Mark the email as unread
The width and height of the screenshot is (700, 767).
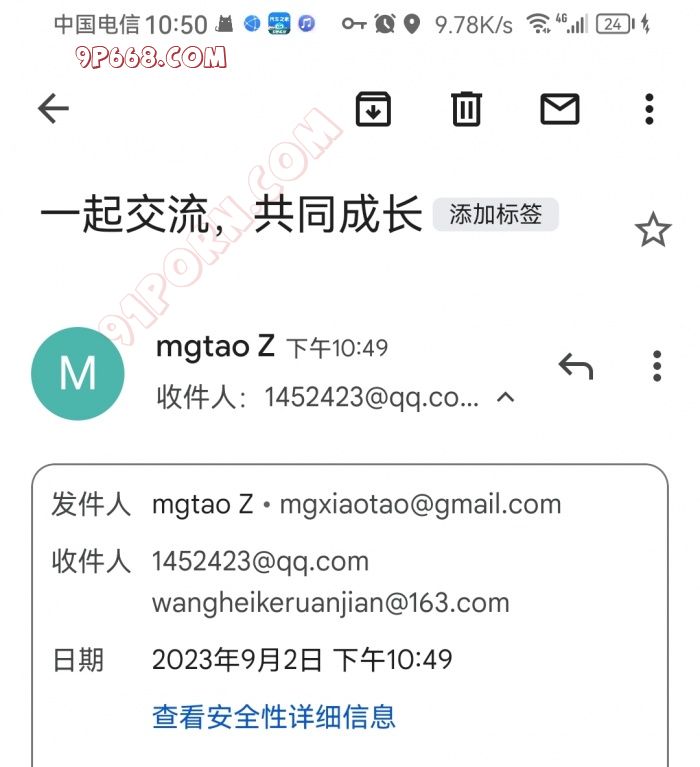pos(560,108)
